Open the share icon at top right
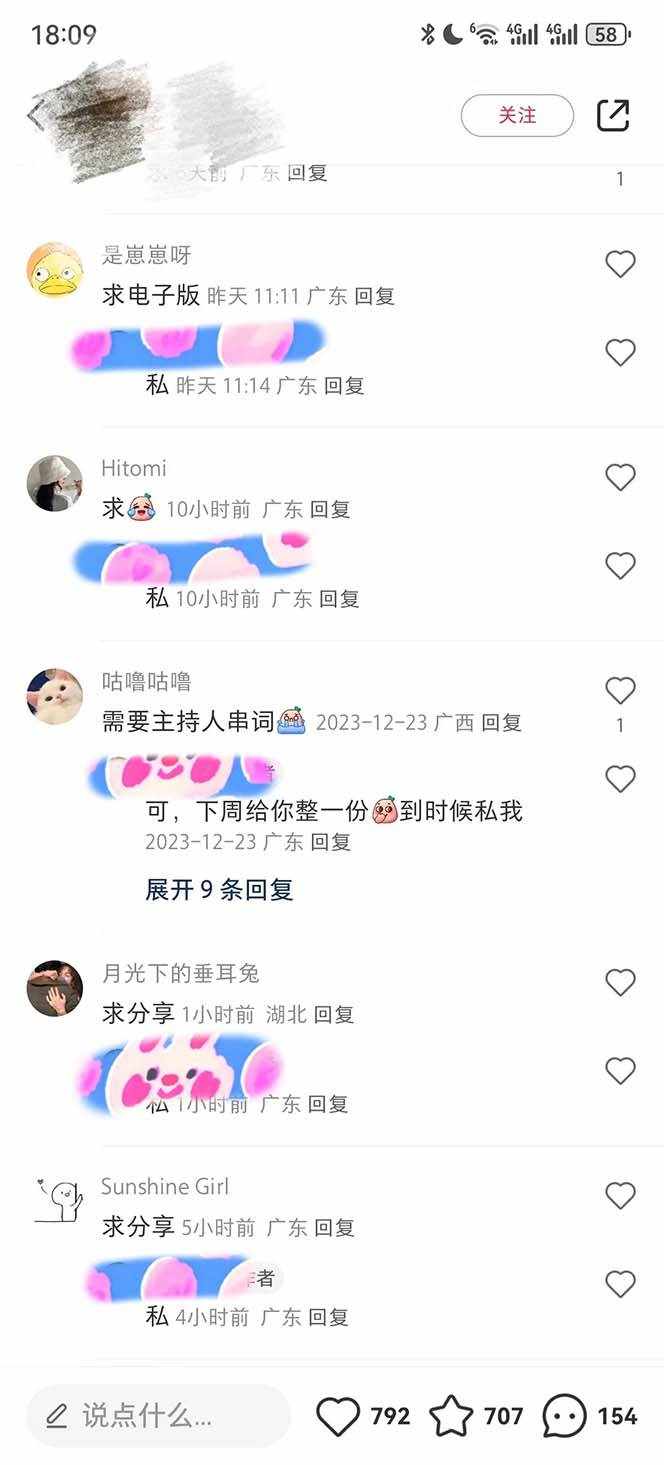 pyautogui.click(x=612, y=116)
